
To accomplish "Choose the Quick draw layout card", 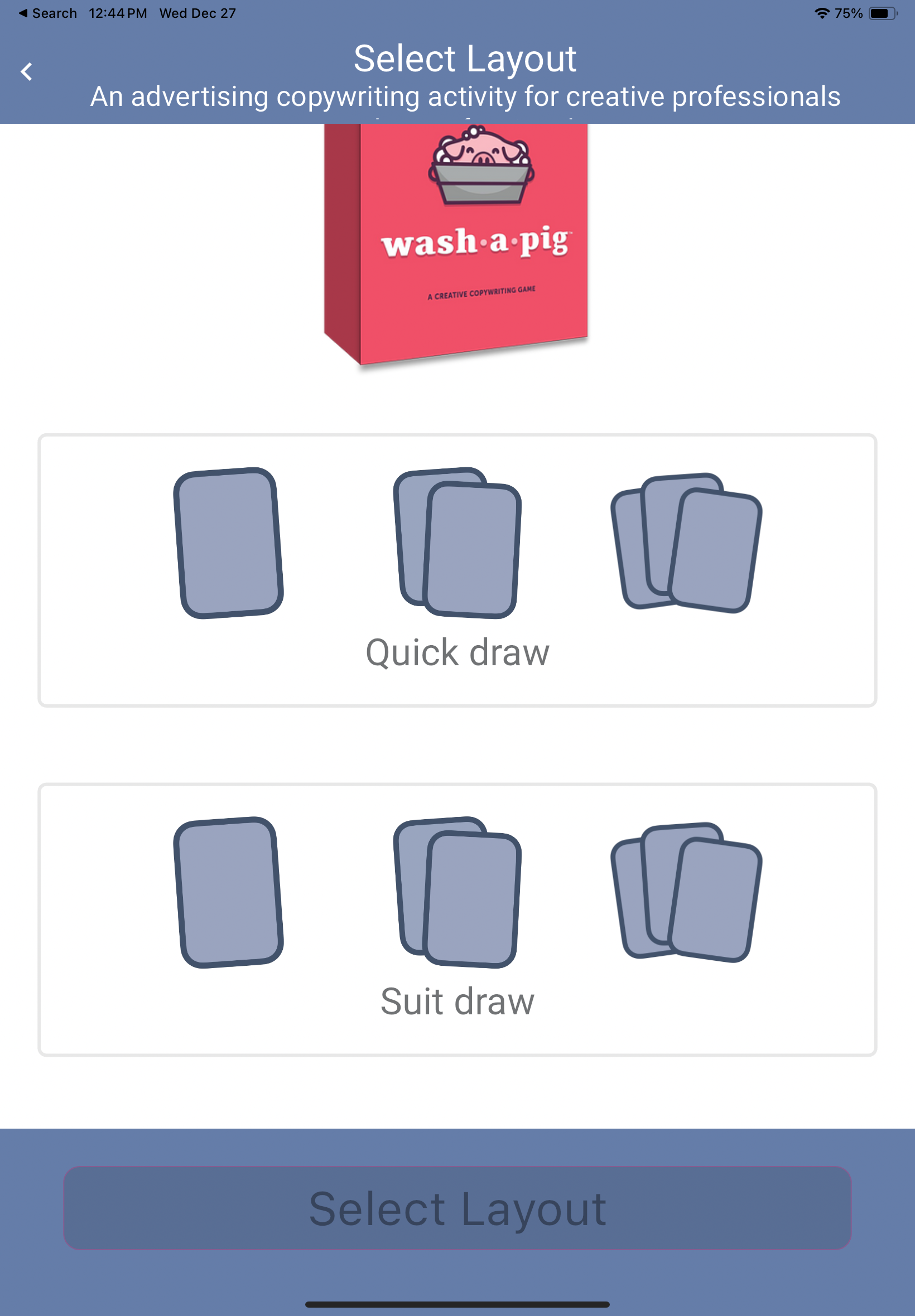I will pos(457,570).
